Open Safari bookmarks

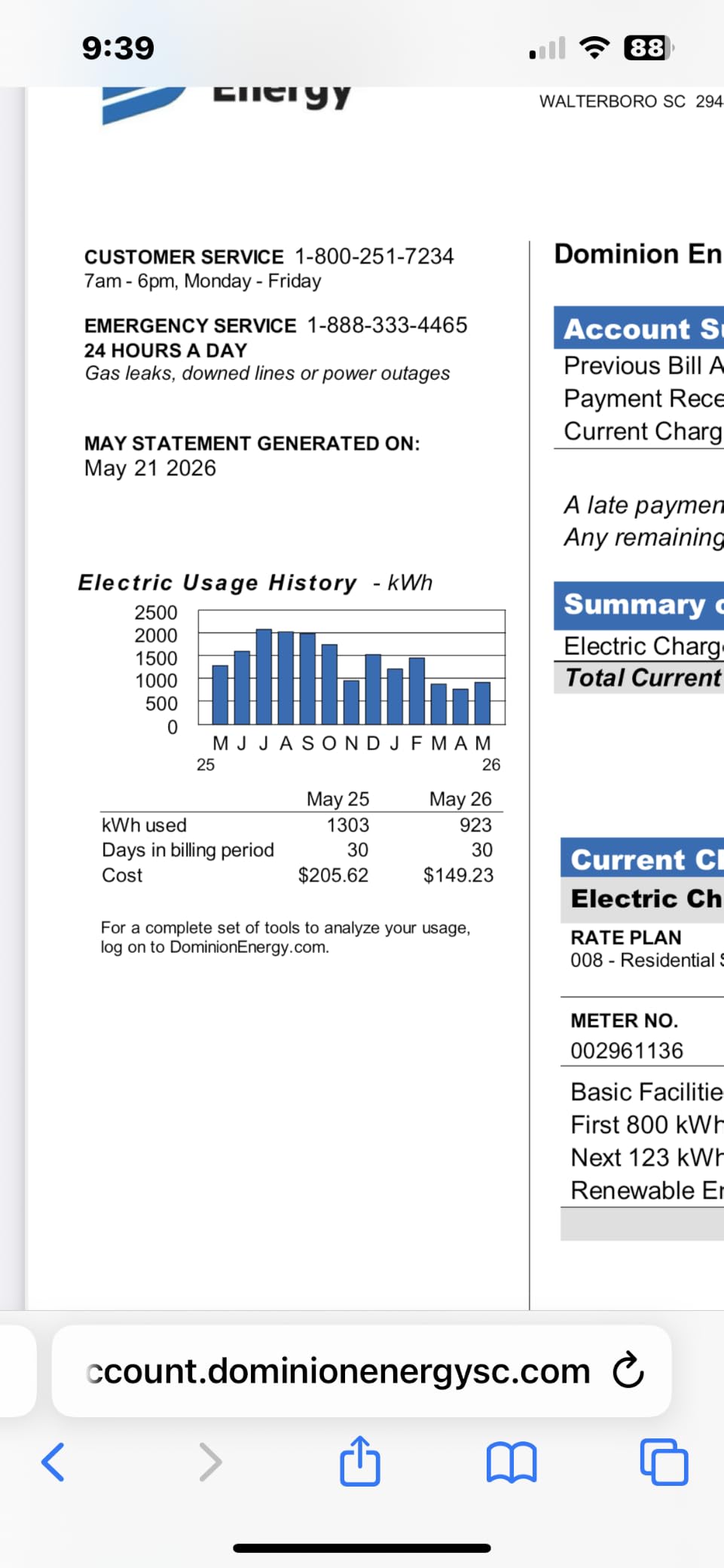[512, 1462]
